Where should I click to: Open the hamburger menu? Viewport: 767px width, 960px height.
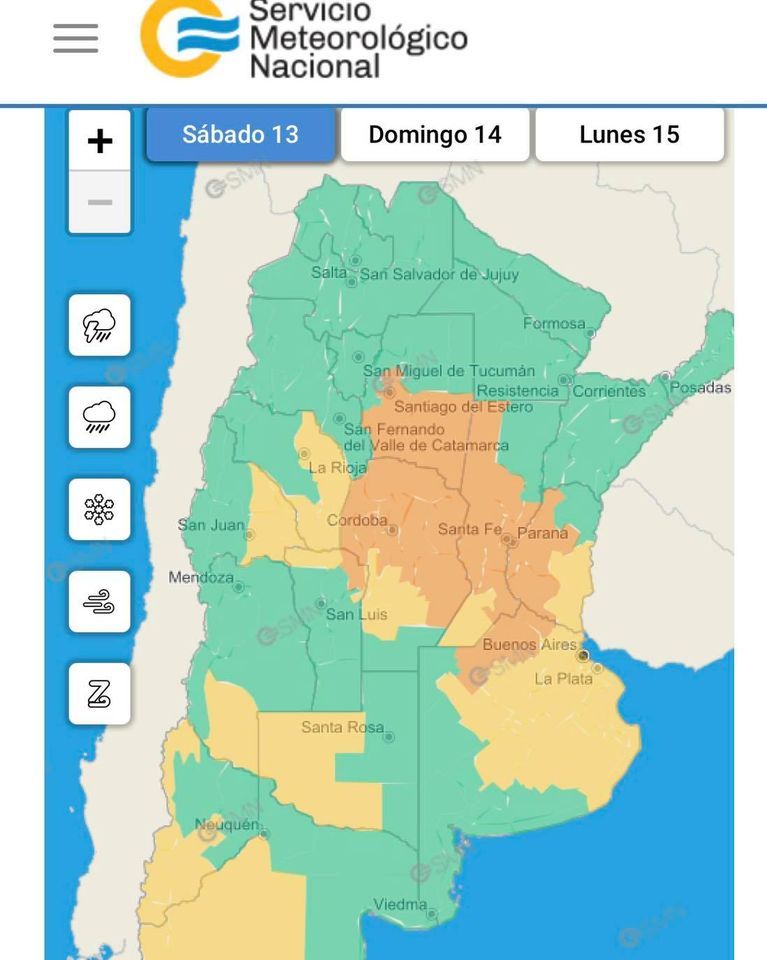point(76,38)
